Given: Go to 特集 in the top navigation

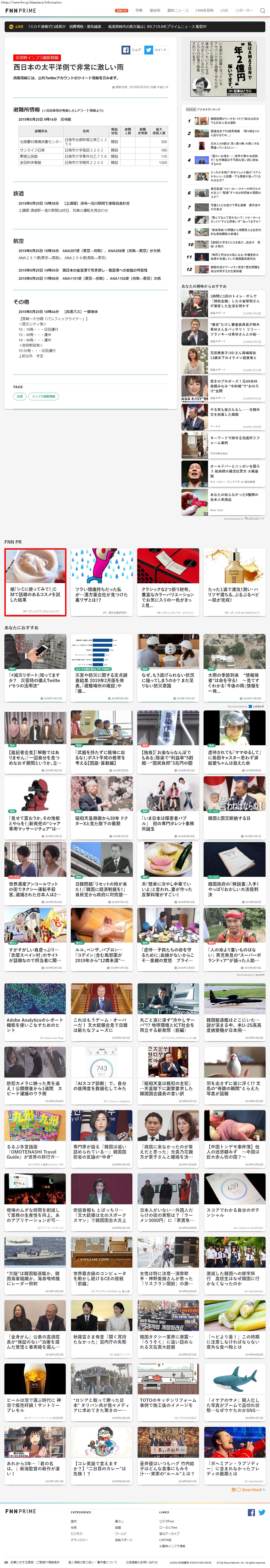Looking at the screenshot, I should coord(139,10).
